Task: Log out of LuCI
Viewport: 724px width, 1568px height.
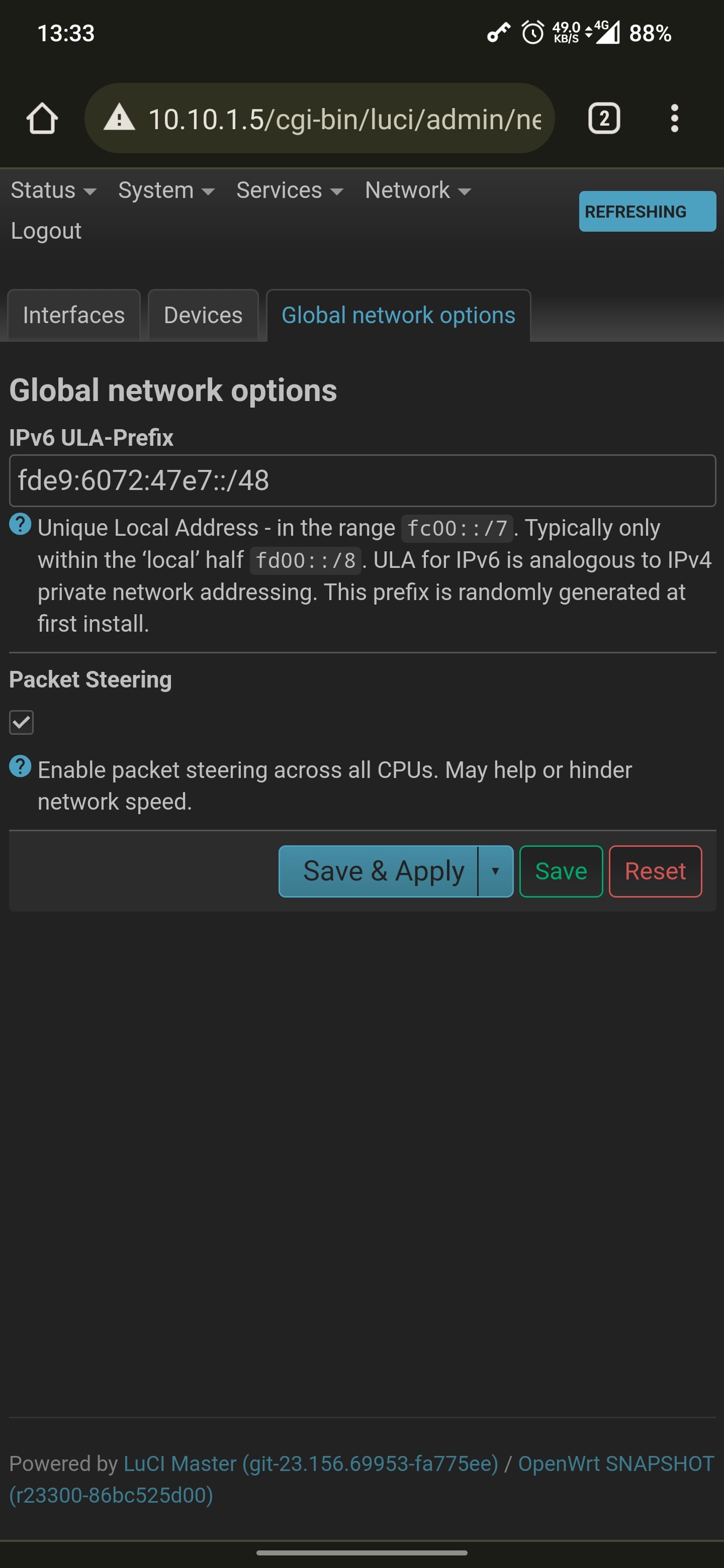Action: (46, 231)
